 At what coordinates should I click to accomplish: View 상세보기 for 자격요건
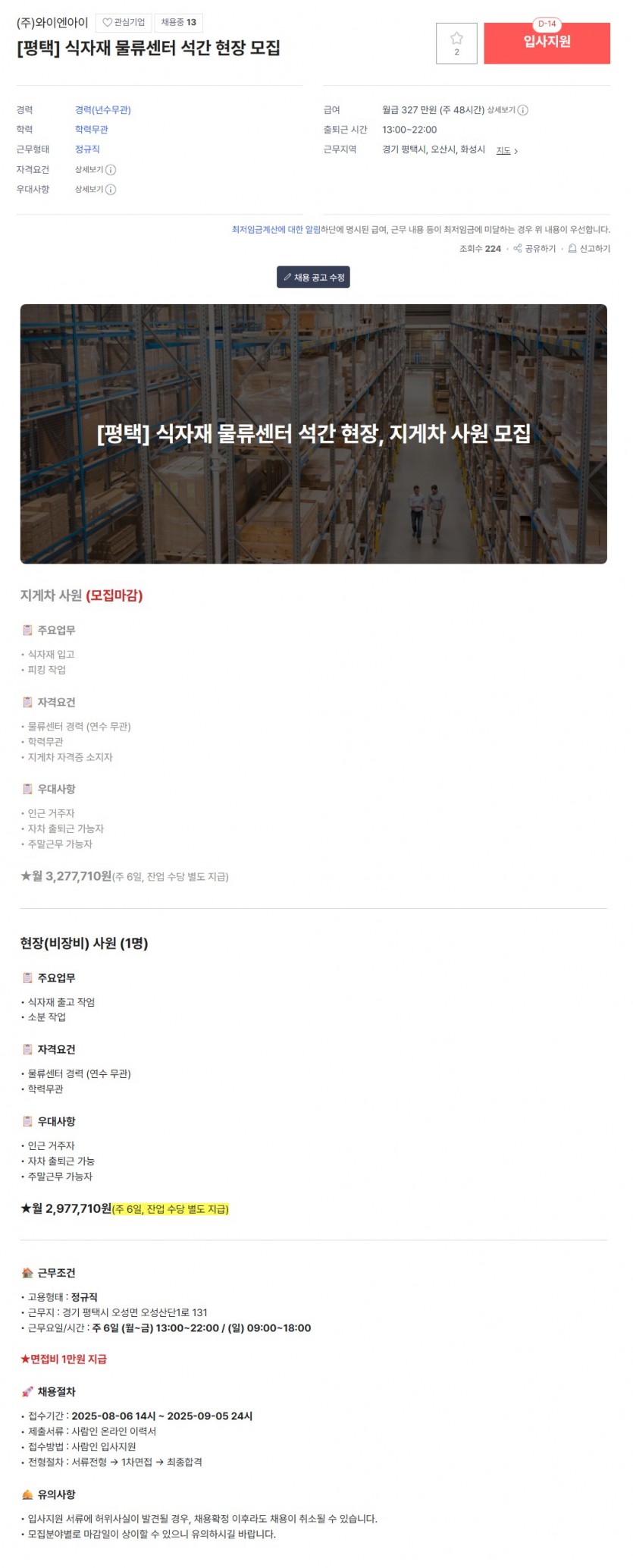tap(95, 170)
